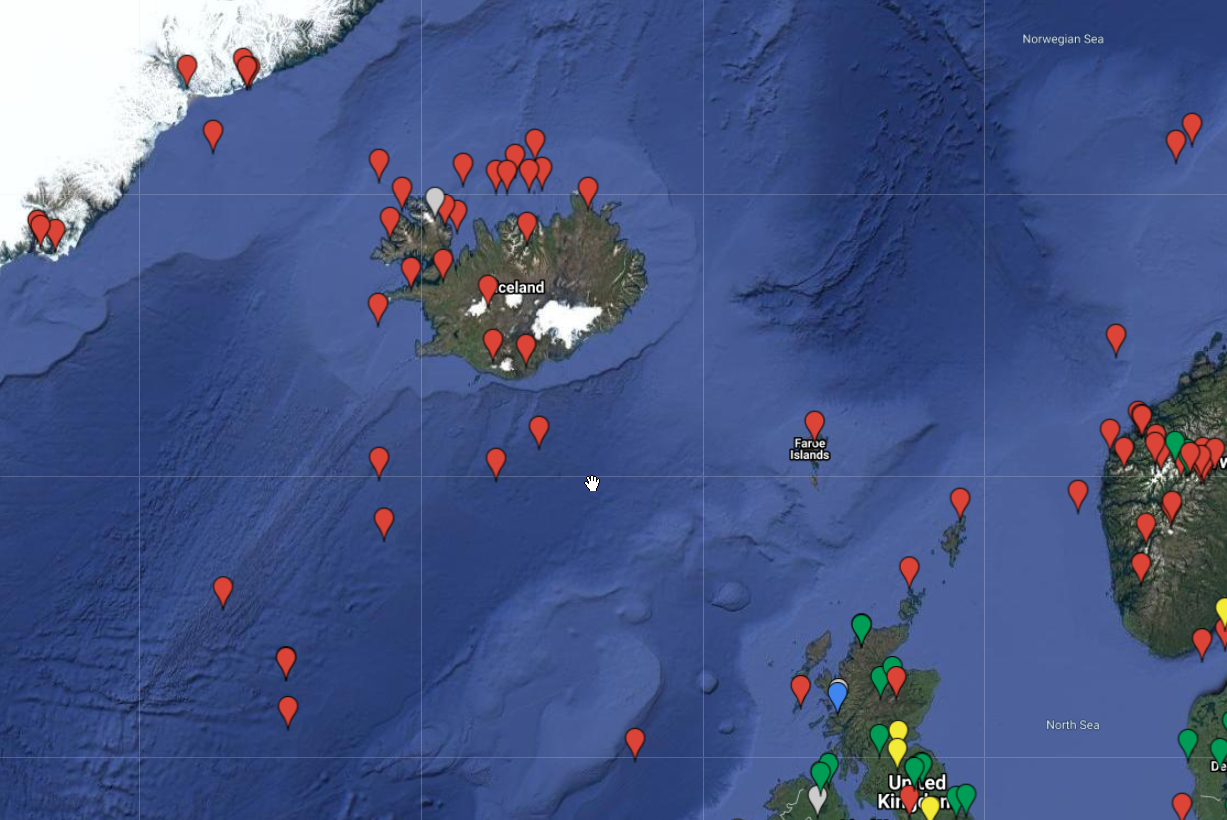Select the green pin in northern Scotland
Viewport: 1227px width, 820px height.
click(x=861, y=627)
